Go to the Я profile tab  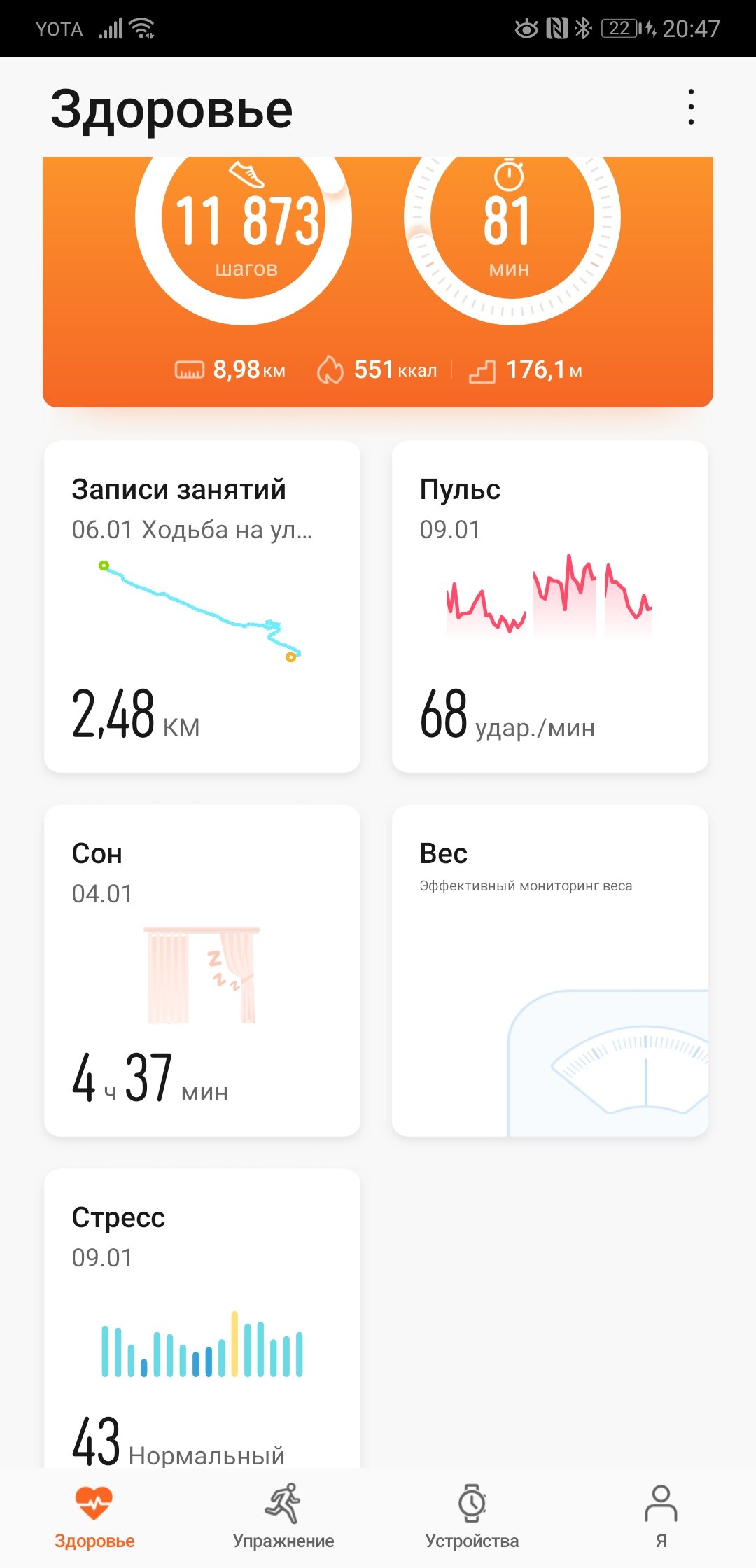pyautogui.click(x=661, y=1516)
